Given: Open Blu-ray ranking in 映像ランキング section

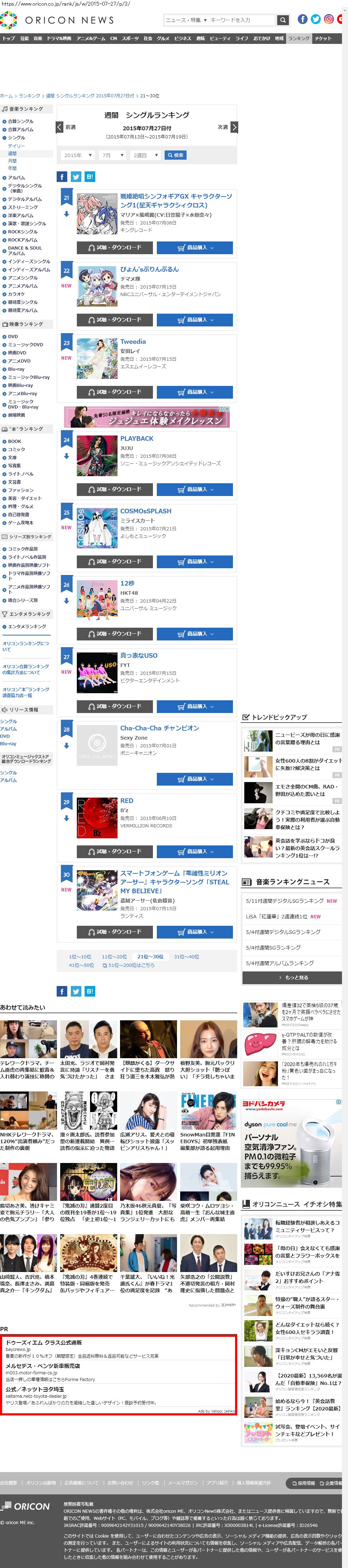Looking at the screenshot, I should point(16,369).
